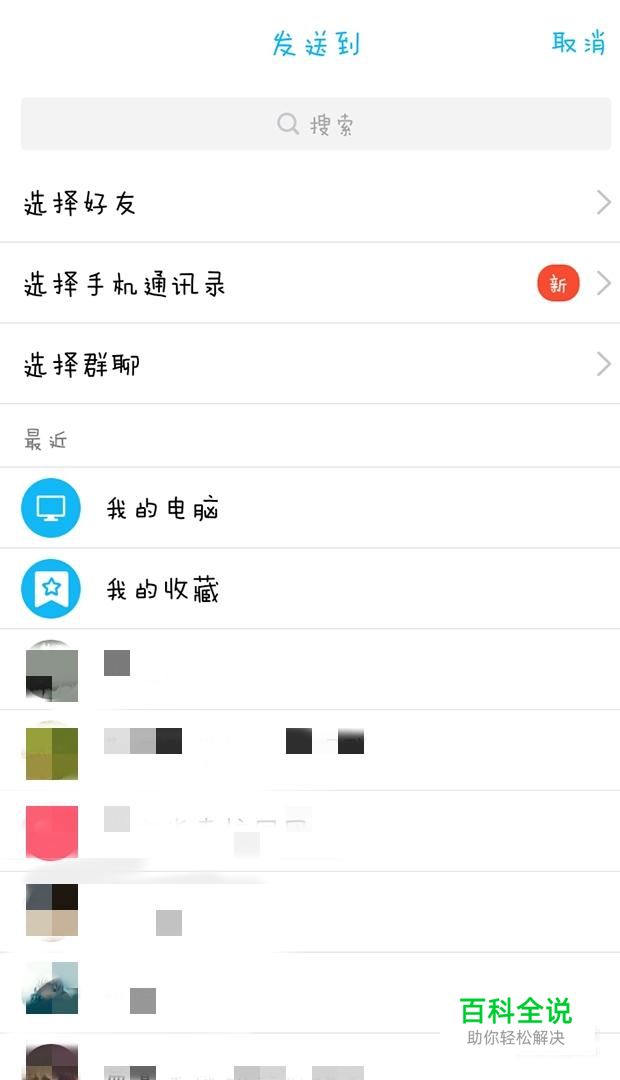Image resolution: width=620 pixels, height=1080 pixels.
Task: Select the recent contact with the pink avatar
Action: pos(310,831)
